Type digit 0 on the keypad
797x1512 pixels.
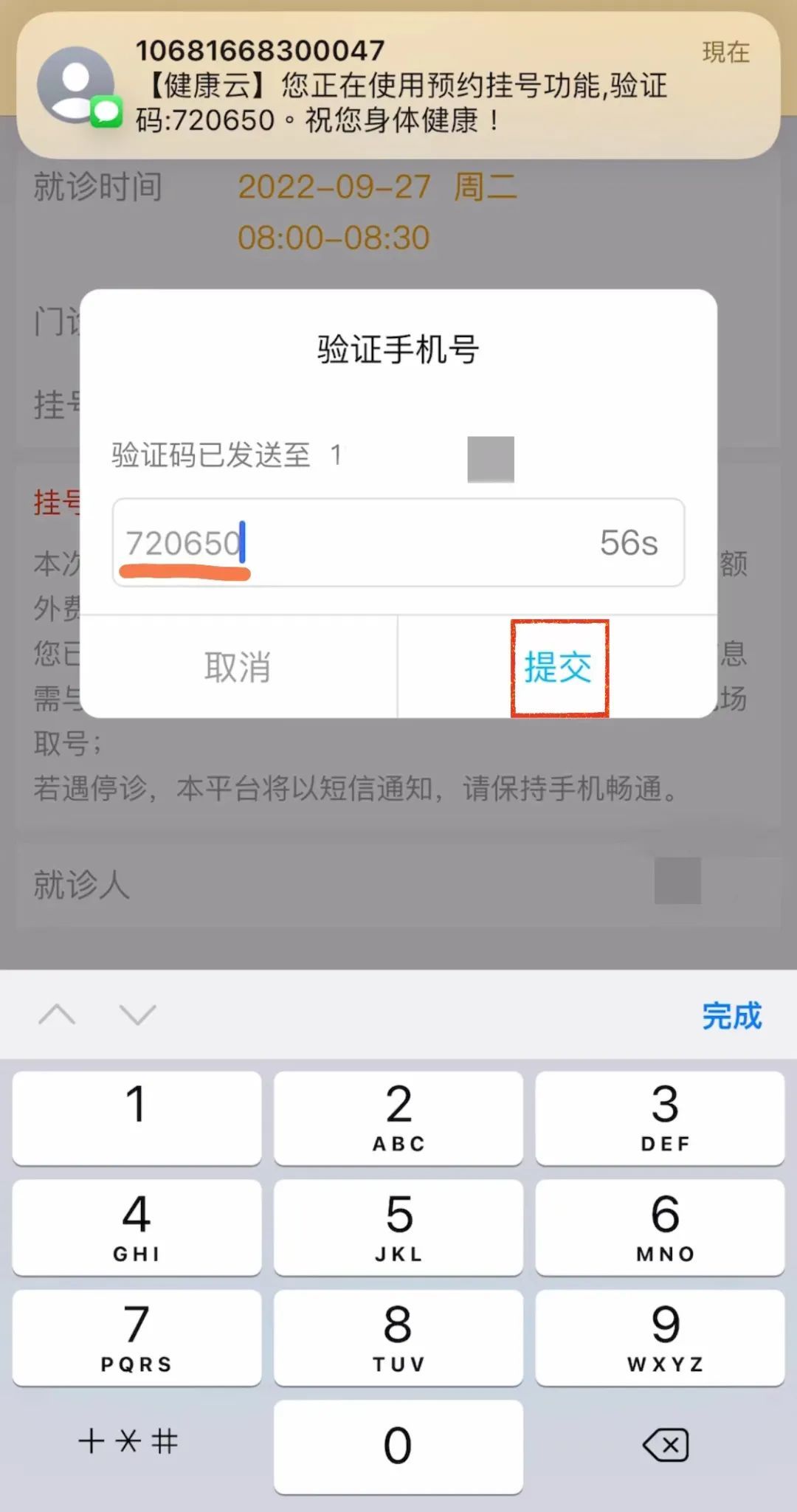pos(398,1447)
